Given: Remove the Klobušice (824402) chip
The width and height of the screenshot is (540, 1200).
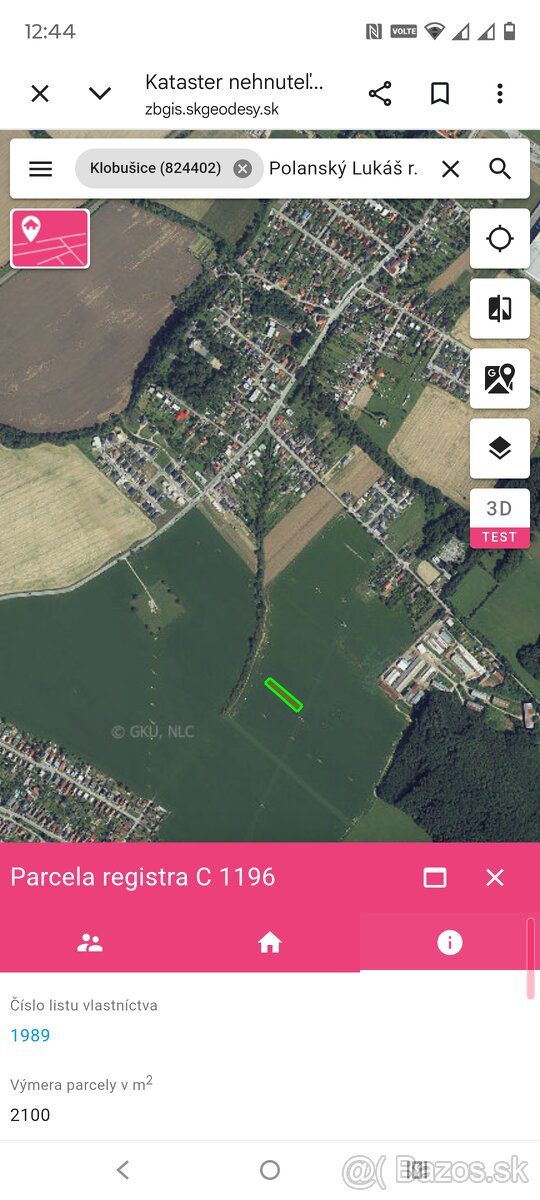Looking at the screenshot, I should click(242, 169).
